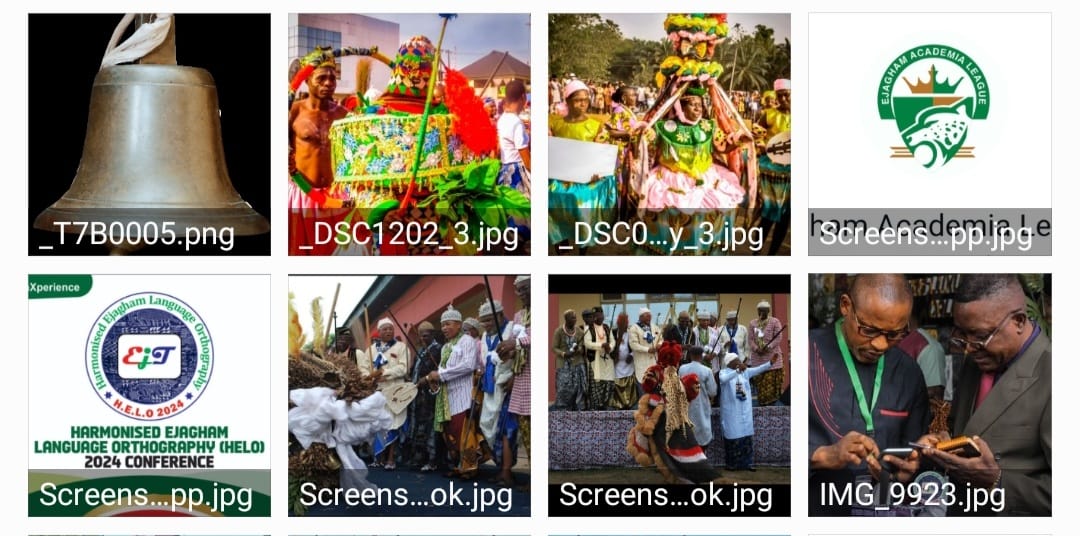Open the HELO 2024 Conference screenshot
1080x536 pixels.
[x=149, y=394]
